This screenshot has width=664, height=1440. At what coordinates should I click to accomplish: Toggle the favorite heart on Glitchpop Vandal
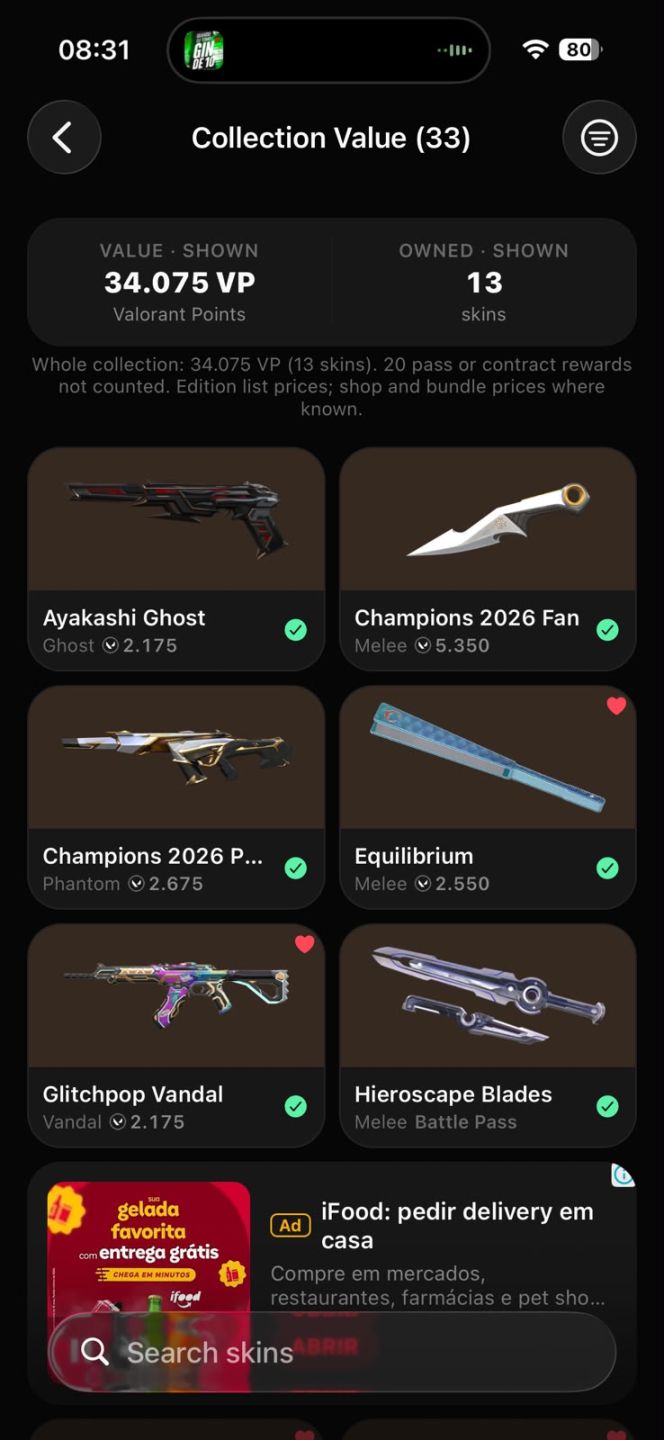305,944
